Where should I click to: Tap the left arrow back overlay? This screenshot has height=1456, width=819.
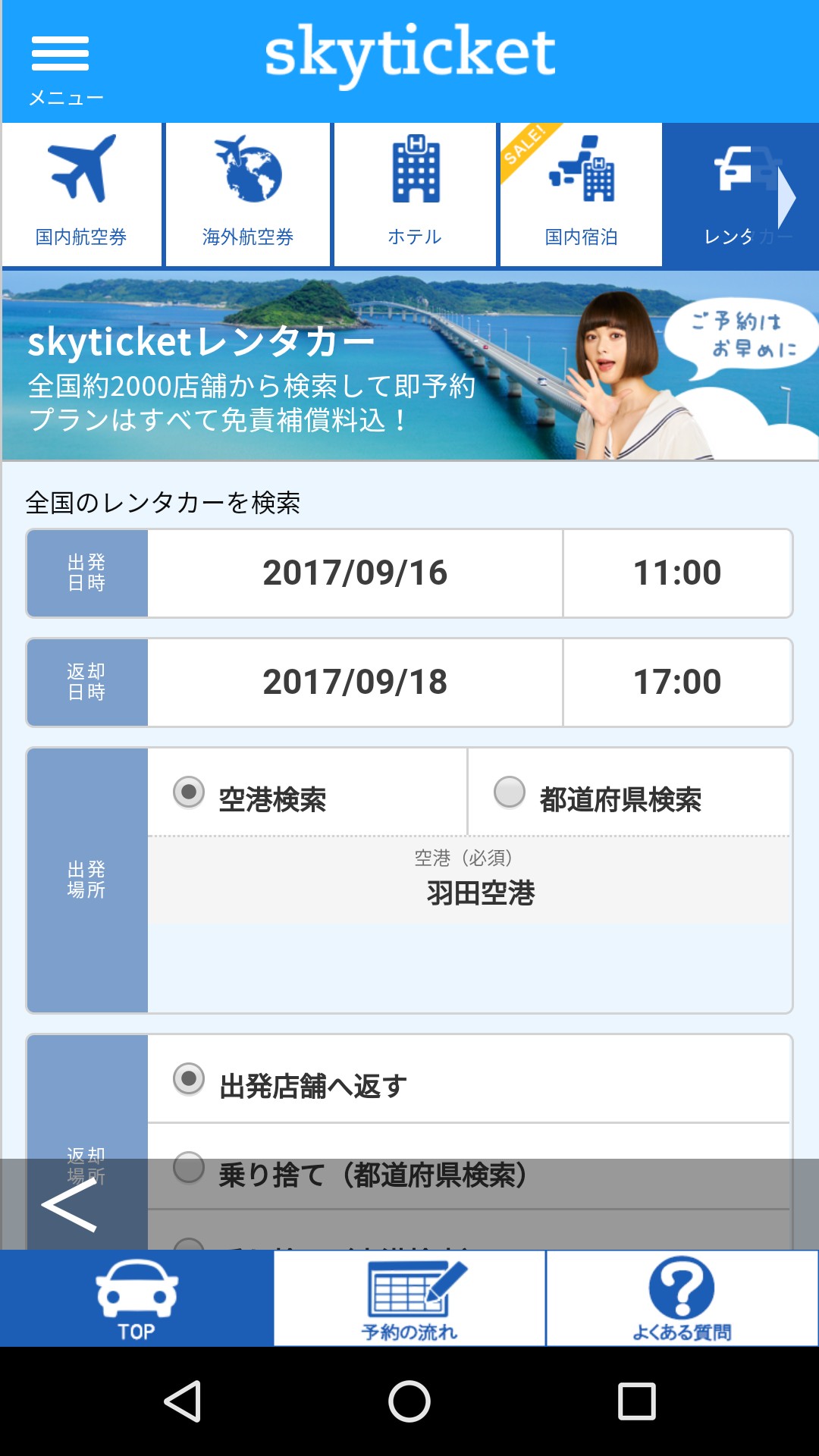point(68,1205)
